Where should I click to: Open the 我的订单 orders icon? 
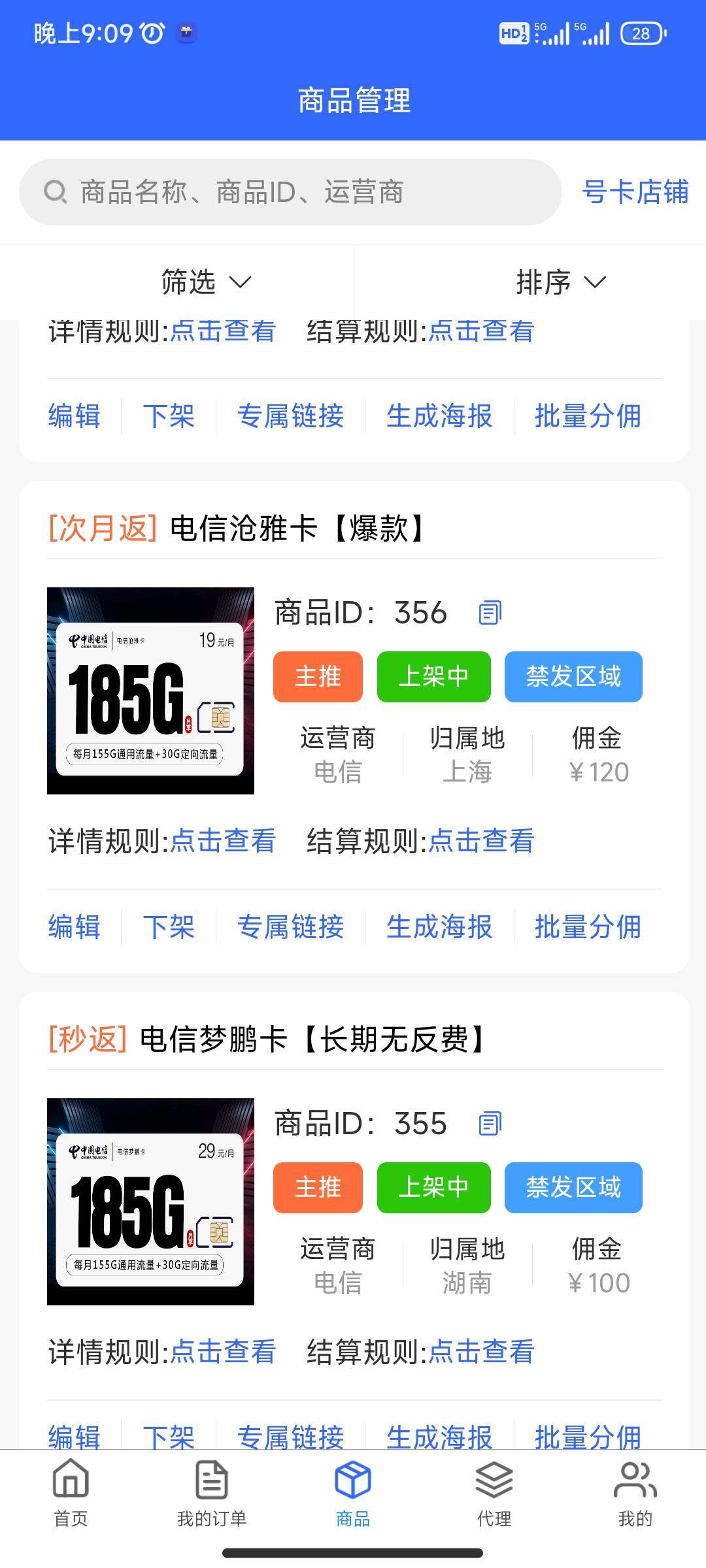tap(210, 1483)
